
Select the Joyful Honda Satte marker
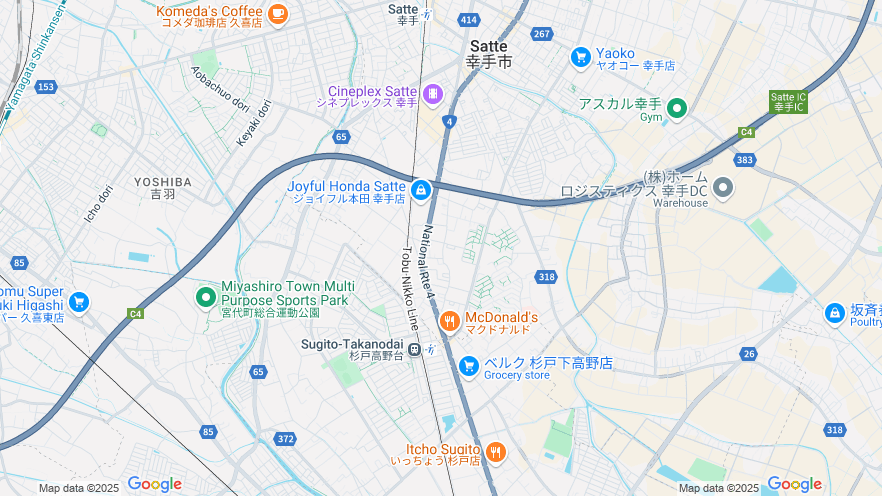click(x=421, y=189)
